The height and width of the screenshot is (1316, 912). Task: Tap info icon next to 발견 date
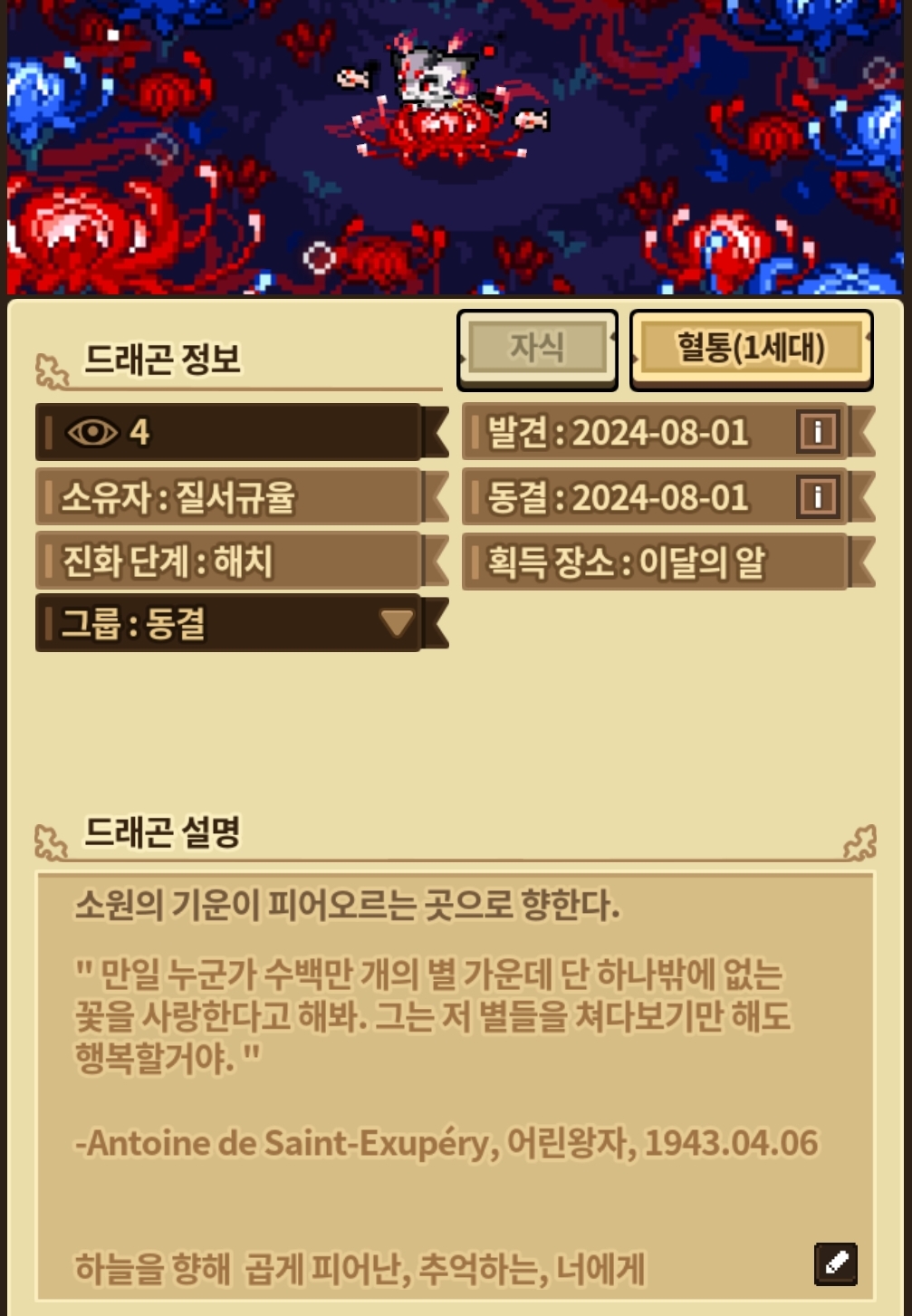point(817,432)
